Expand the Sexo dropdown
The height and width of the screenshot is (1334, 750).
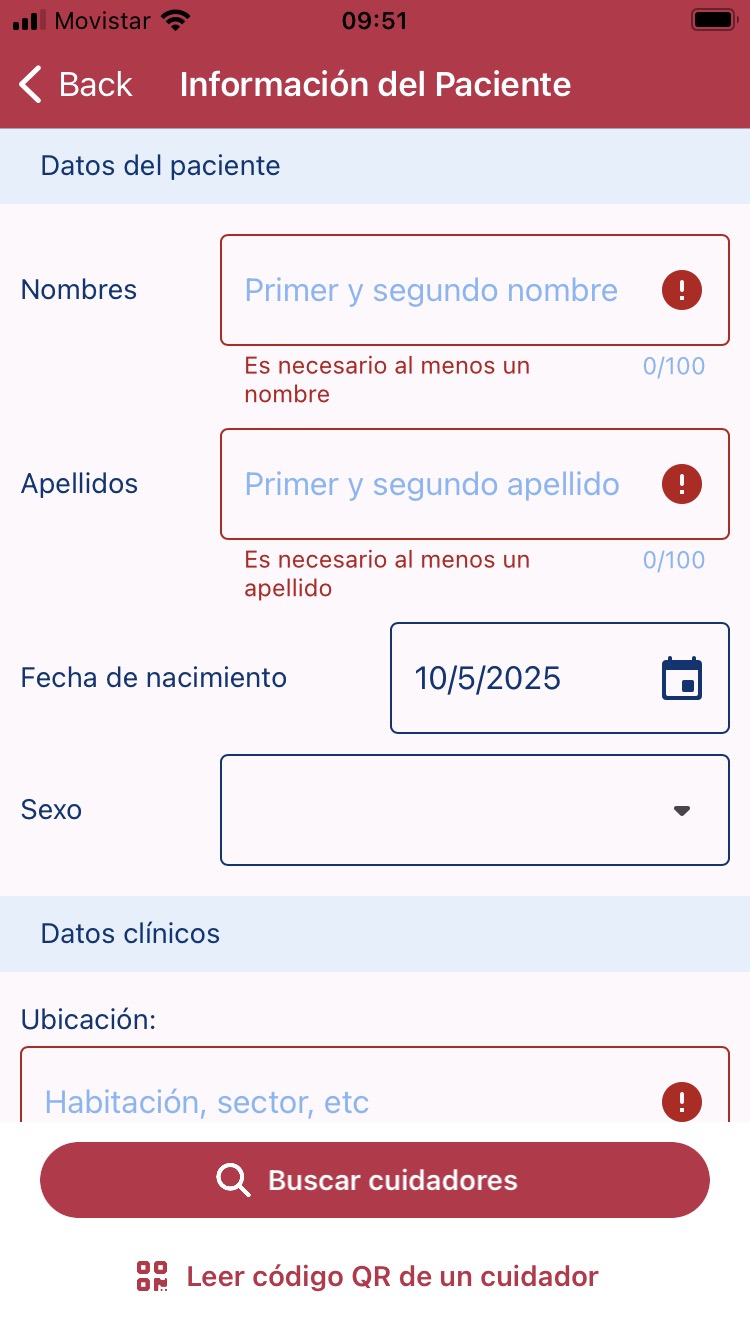point(475,810)
